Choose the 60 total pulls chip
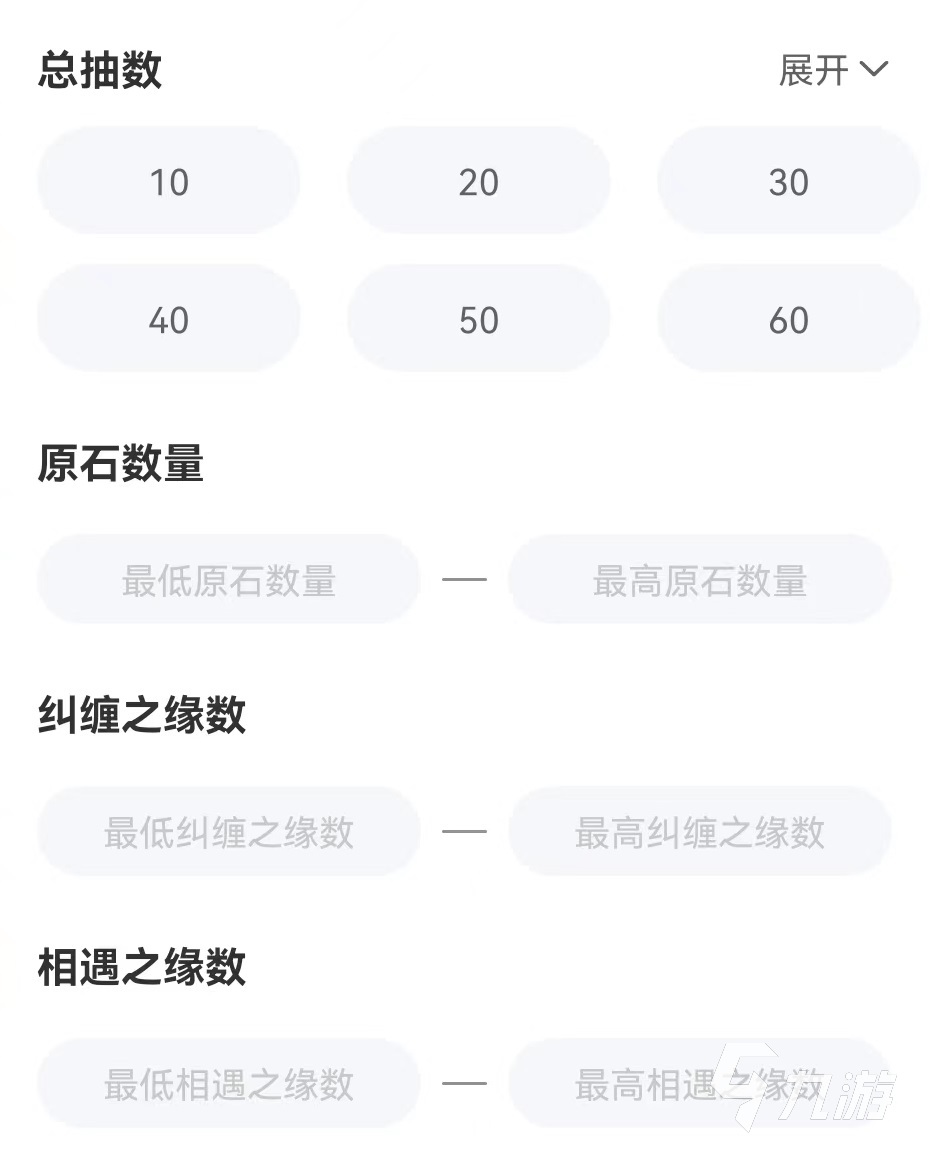The height and width of the screenshot is (1163, 937). point(788,319)
